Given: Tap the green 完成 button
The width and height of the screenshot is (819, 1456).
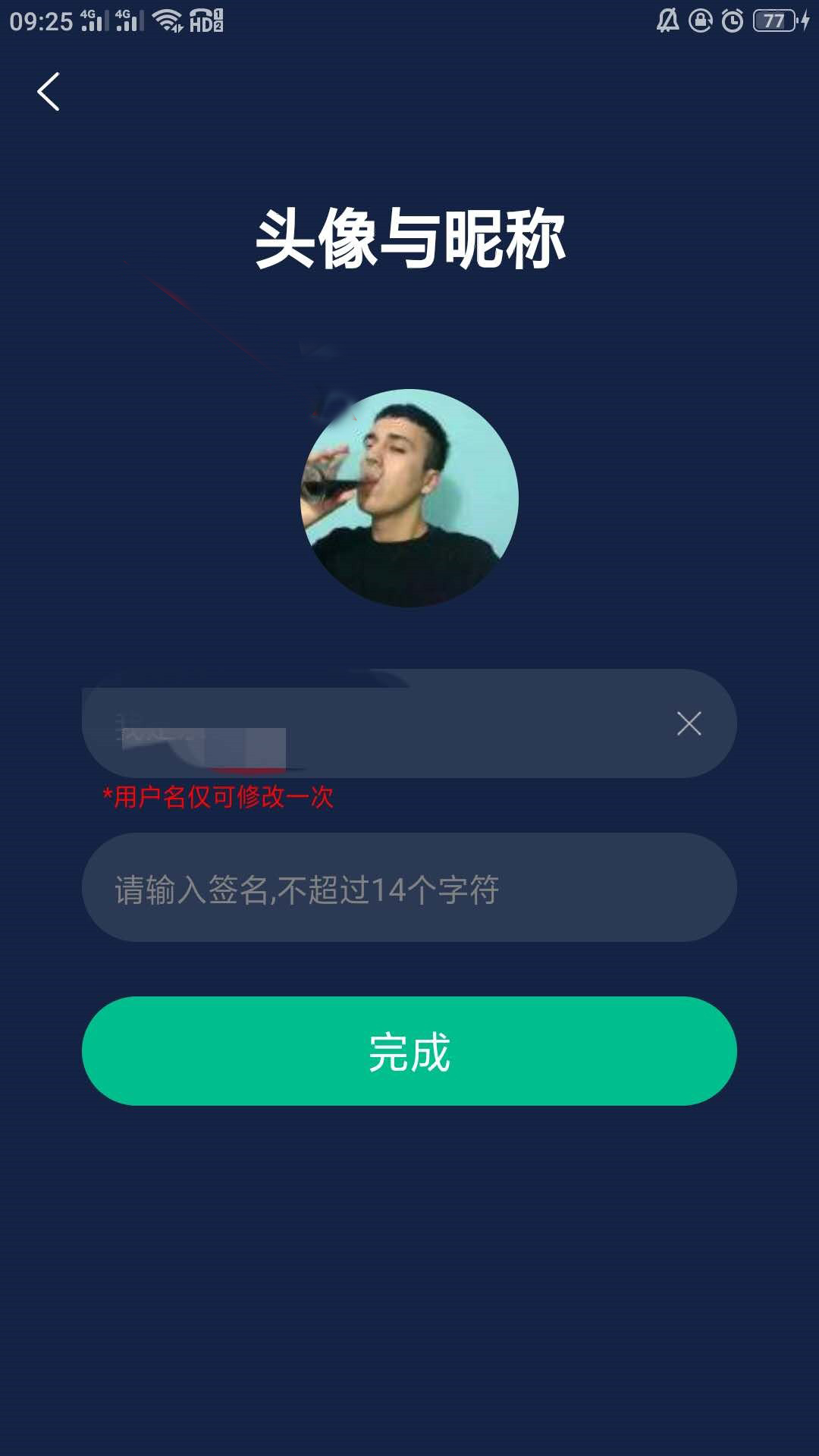Looking at the screenshot, I should (409, 1051).
